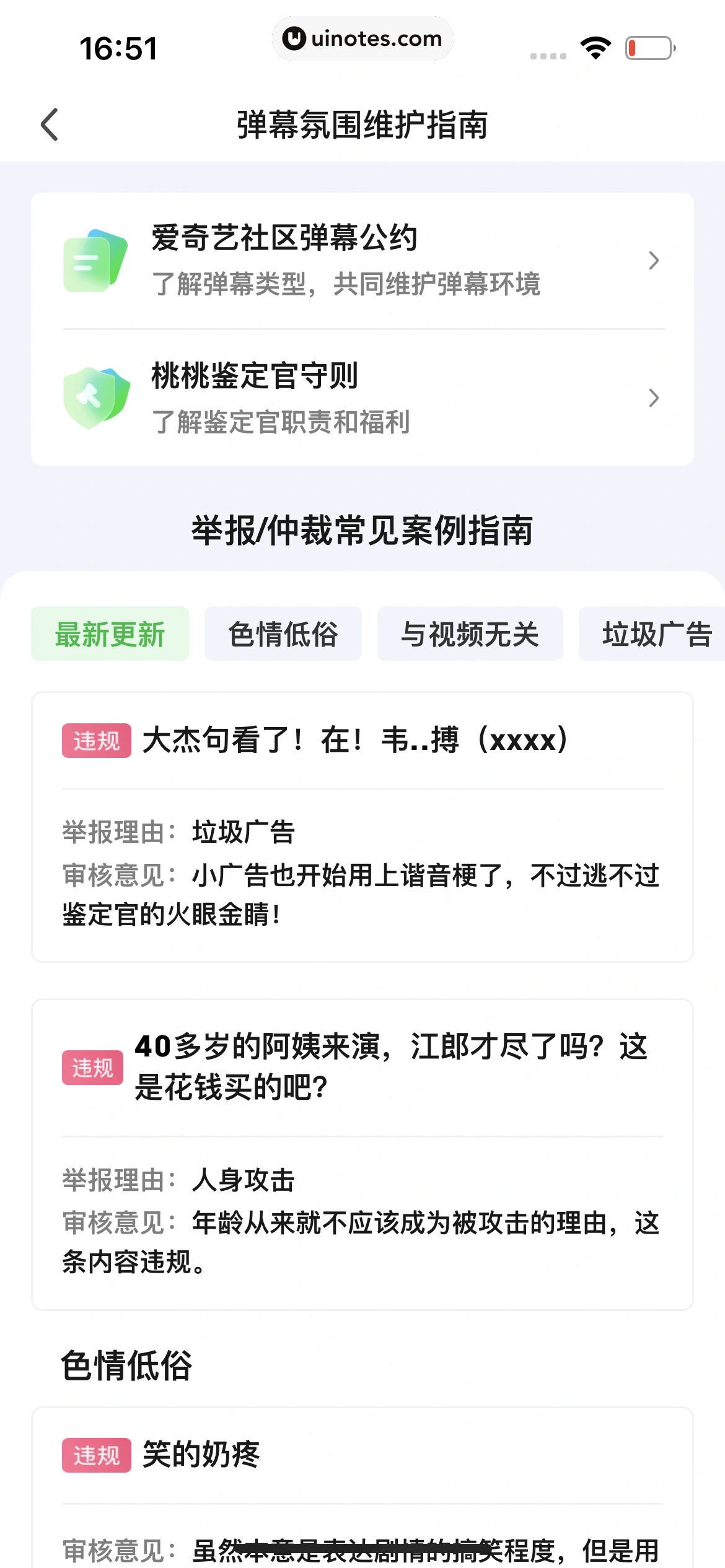
Task: Switch to the 色情低俗 tab
Action: click(283, 634)
